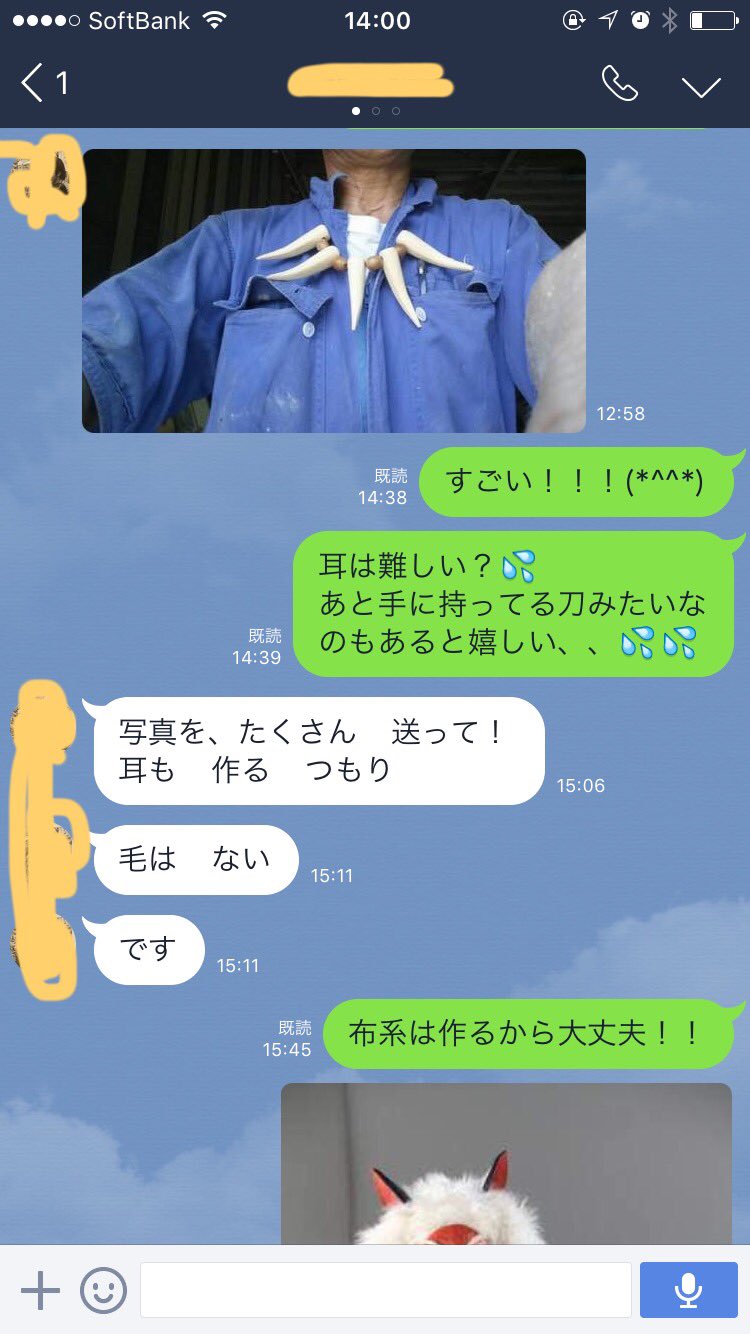This screenshot has height=1334, width=750.
Task: Select the すごい！！！ message bubble
Action: tap(577, 484)
